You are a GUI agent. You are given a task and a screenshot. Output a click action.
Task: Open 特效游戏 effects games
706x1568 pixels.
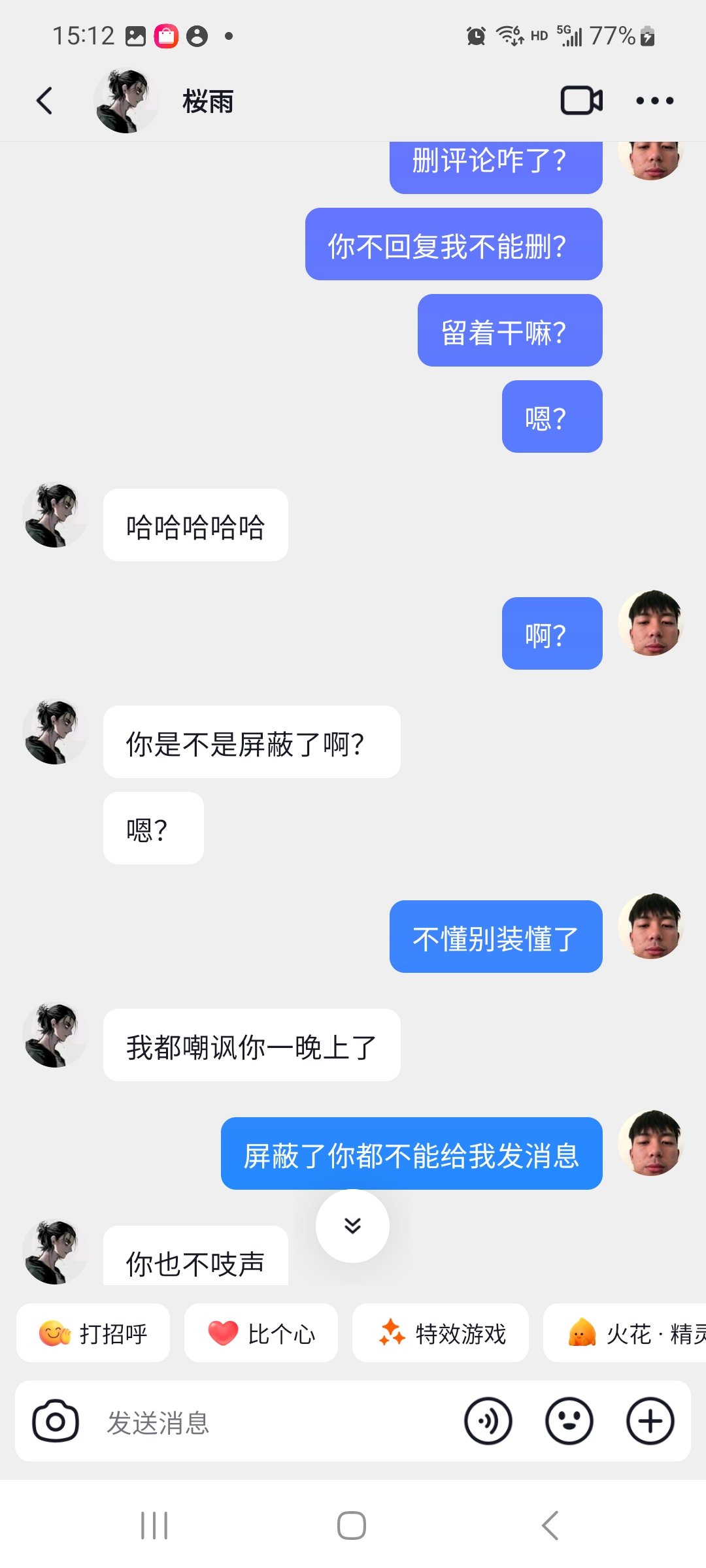tap(441, 1333)
